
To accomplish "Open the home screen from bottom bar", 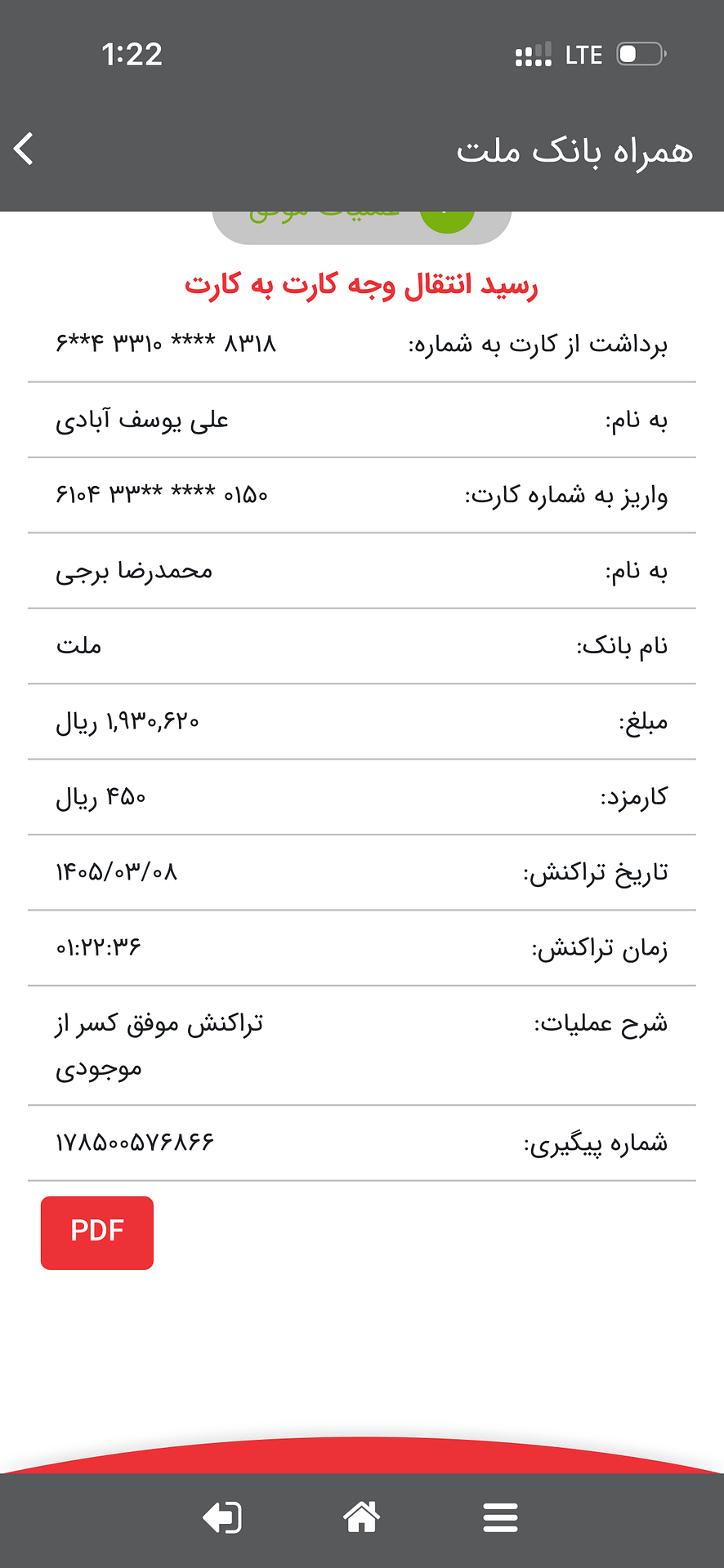I will click(362, 1518).
